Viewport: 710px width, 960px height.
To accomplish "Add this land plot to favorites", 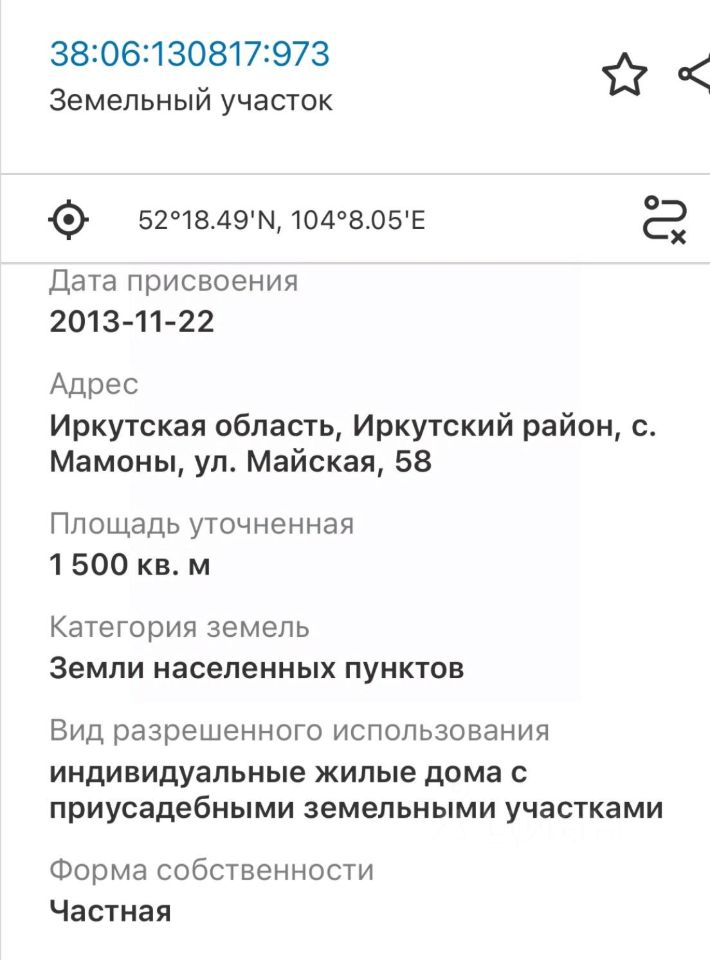I will pyautogui.click(x=625, y=76).
